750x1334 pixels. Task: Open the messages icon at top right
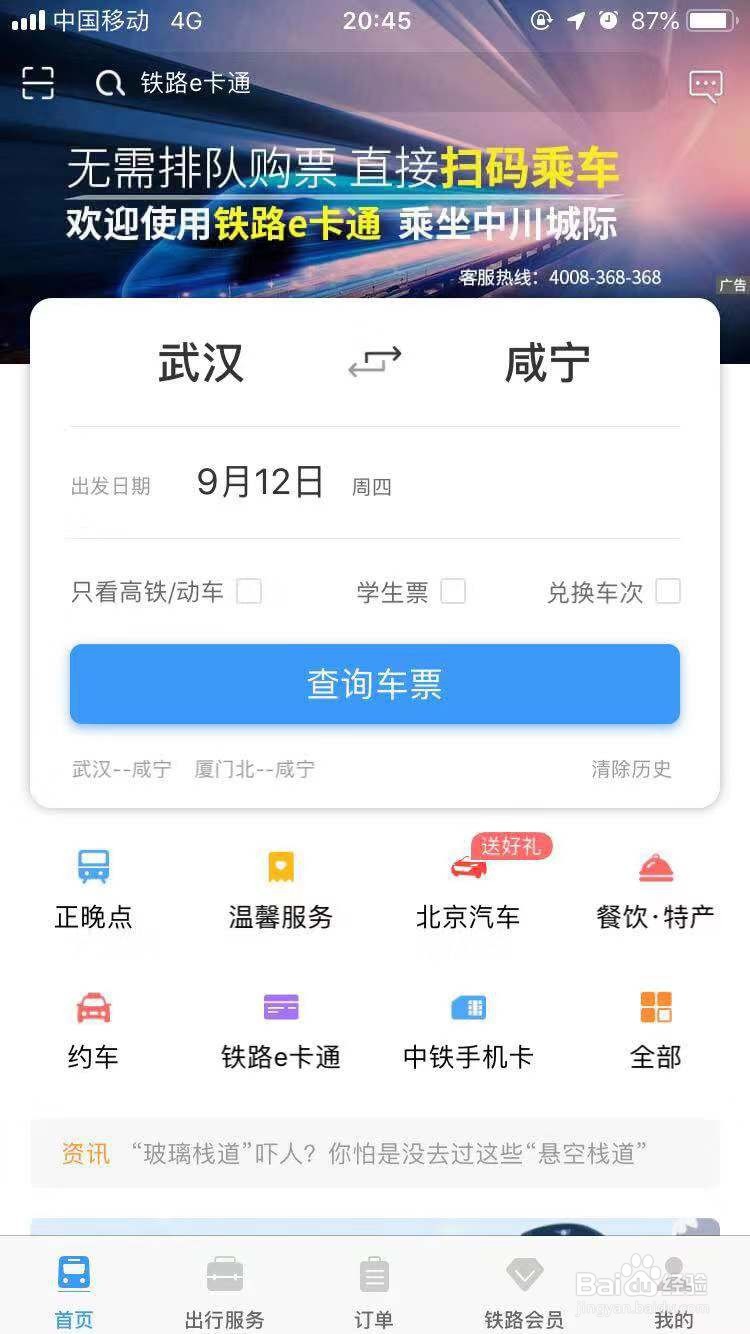(x=705, y=84)
